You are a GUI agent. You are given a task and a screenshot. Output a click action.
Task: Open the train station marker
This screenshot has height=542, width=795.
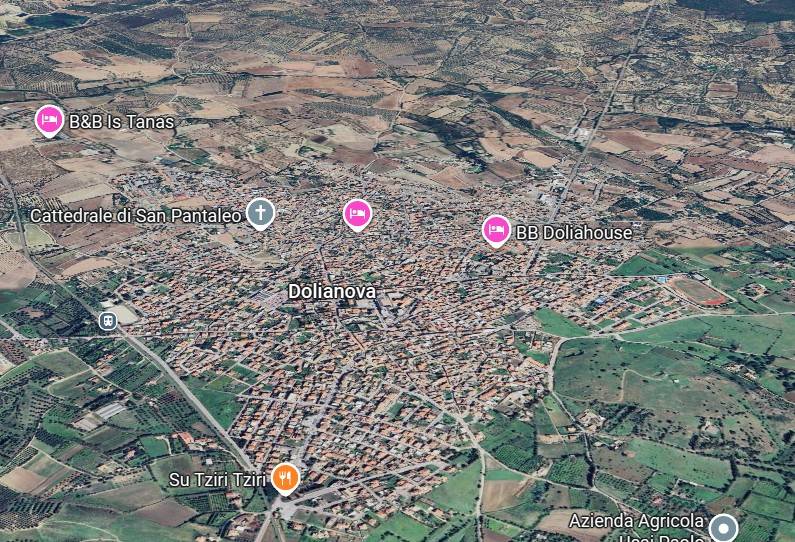[x=108, y=321]
